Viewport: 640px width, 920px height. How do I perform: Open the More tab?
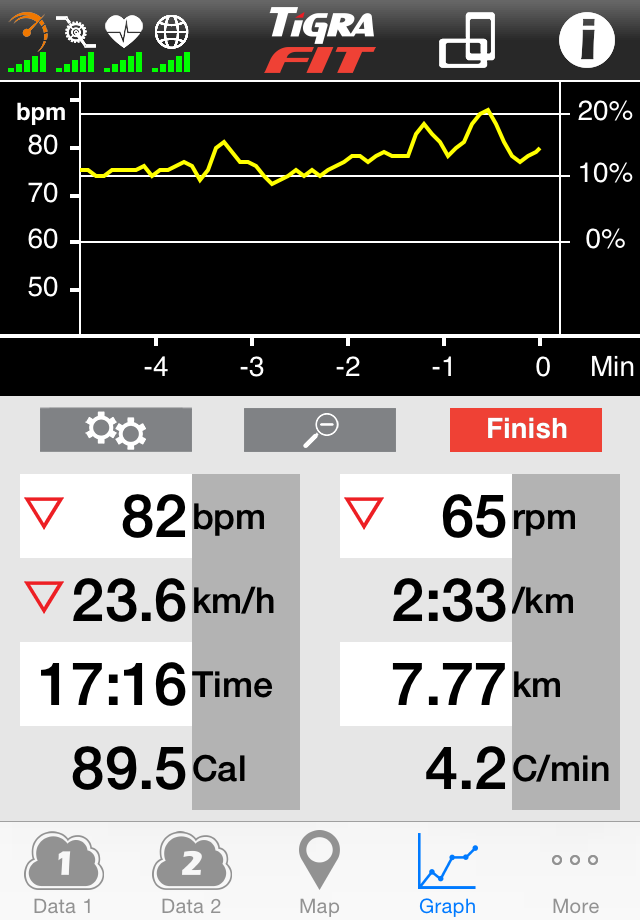[575, 872]
